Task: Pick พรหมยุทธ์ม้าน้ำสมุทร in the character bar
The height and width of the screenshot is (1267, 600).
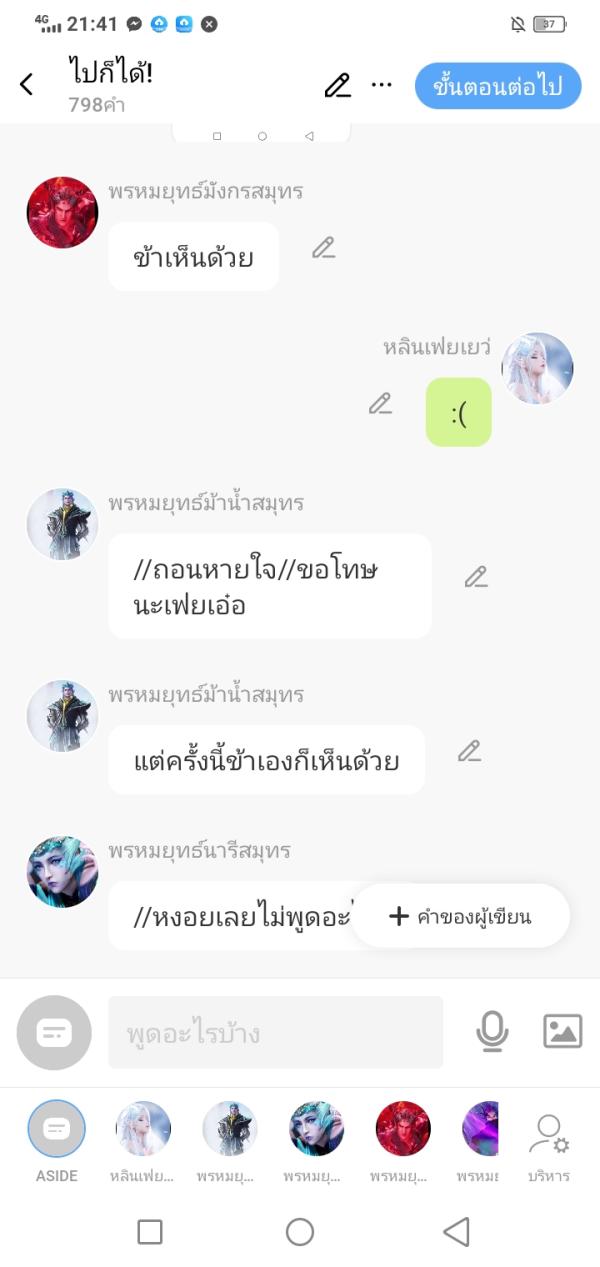Action: (x=229, y=1129)
